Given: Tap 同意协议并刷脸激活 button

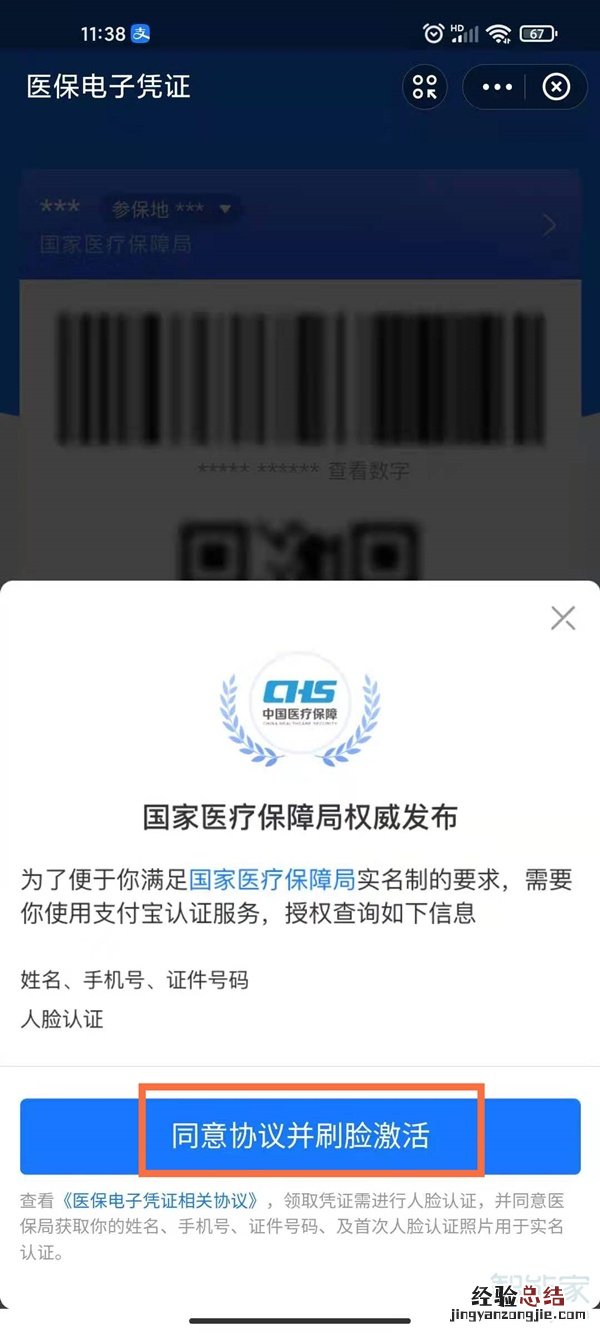Looking at the screenshot, I should [x=300, y=1136].
